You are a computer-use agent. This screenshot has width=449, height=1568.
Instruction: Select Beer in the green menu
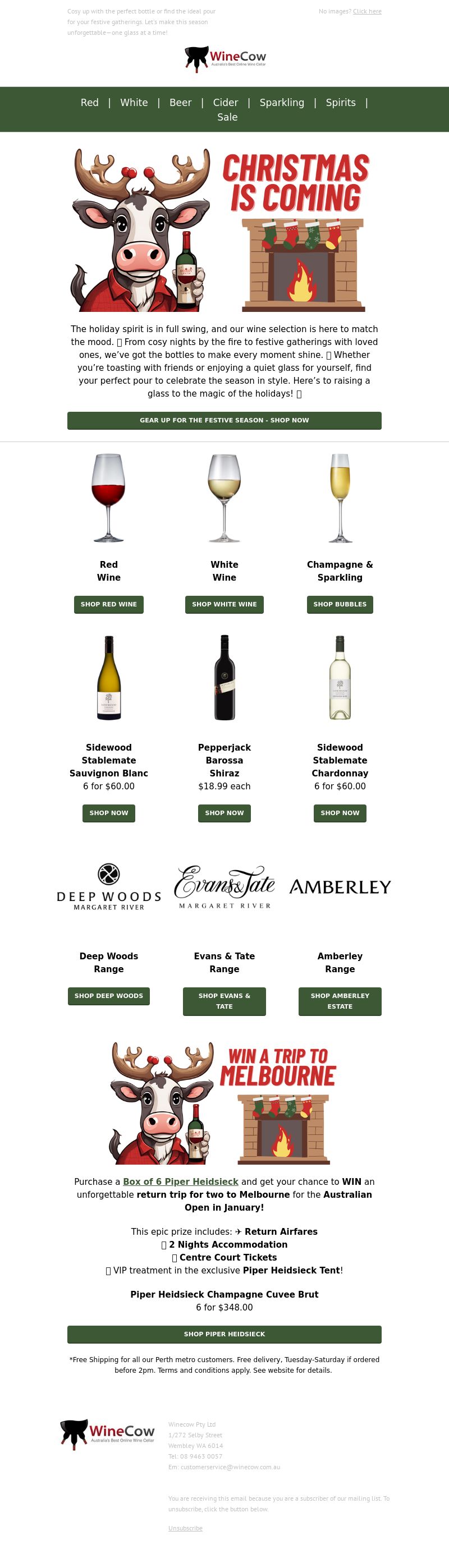pos(180,102)
